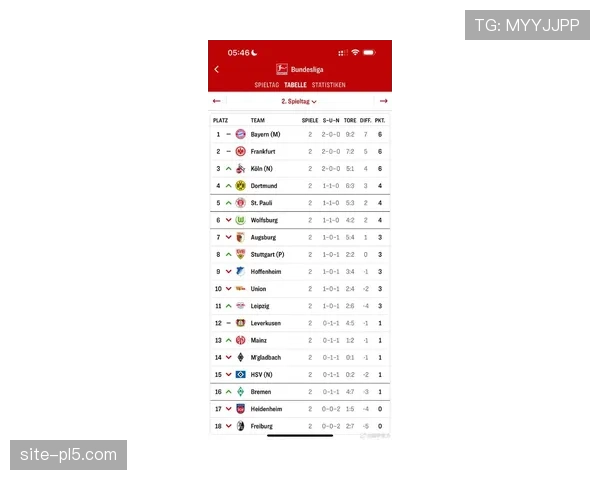Go back using the header arrow
This screenshot has width=600, height=480.
pyautogui.click(x=217, y=69)
